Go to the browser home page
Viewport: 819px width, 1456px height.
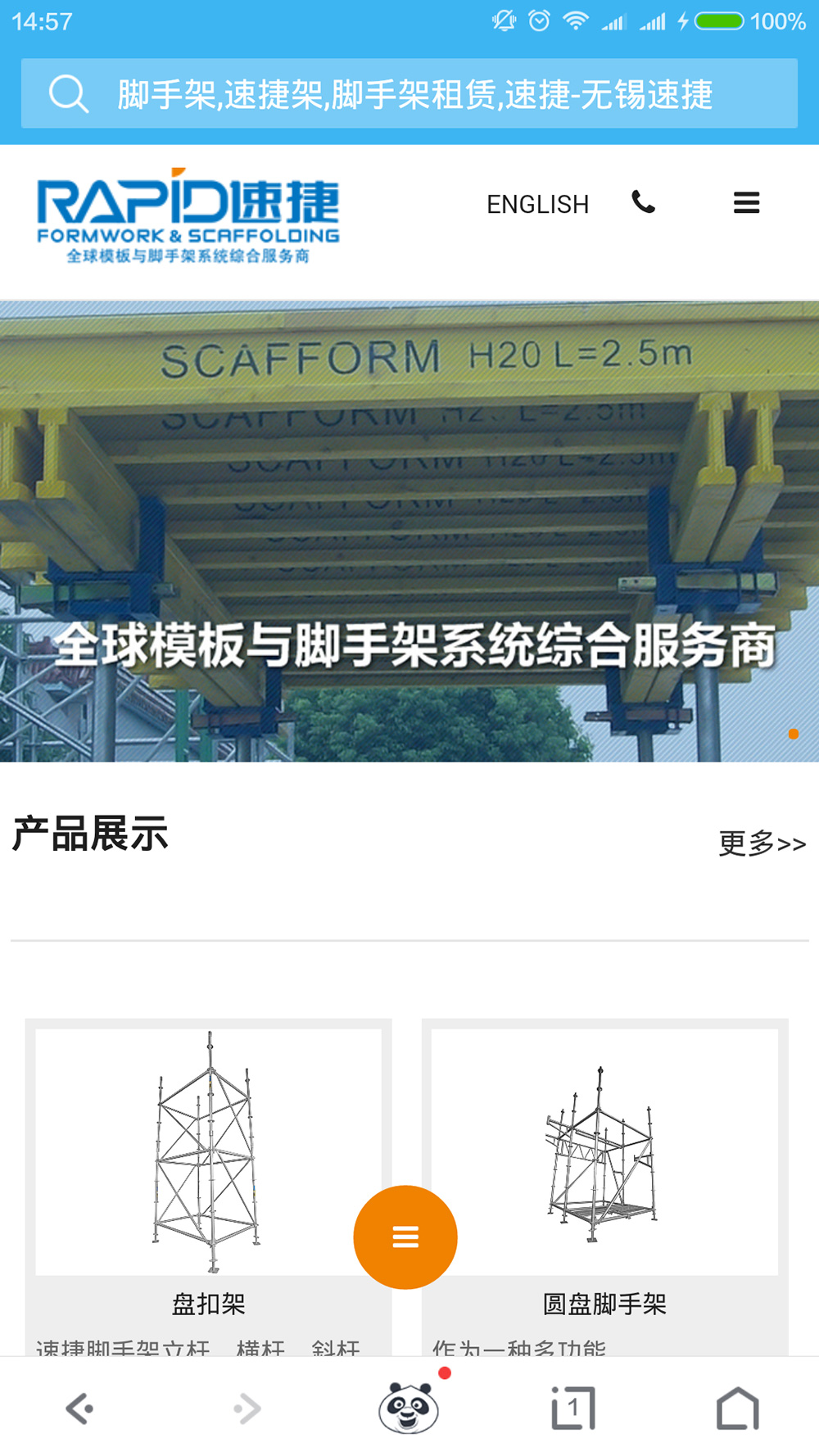pos(738,1409)
